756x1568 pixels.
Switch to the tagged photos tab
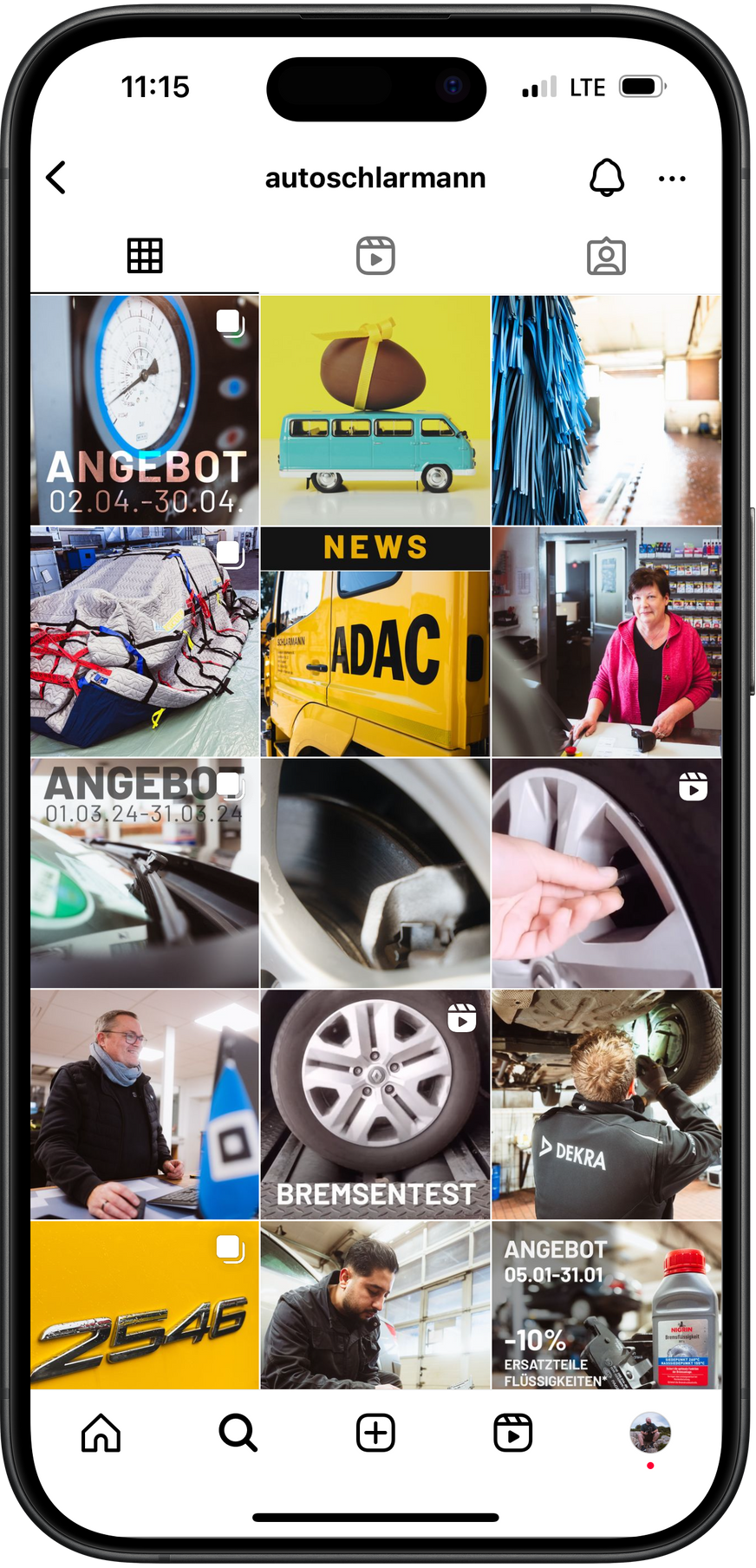tap(606, 256)
